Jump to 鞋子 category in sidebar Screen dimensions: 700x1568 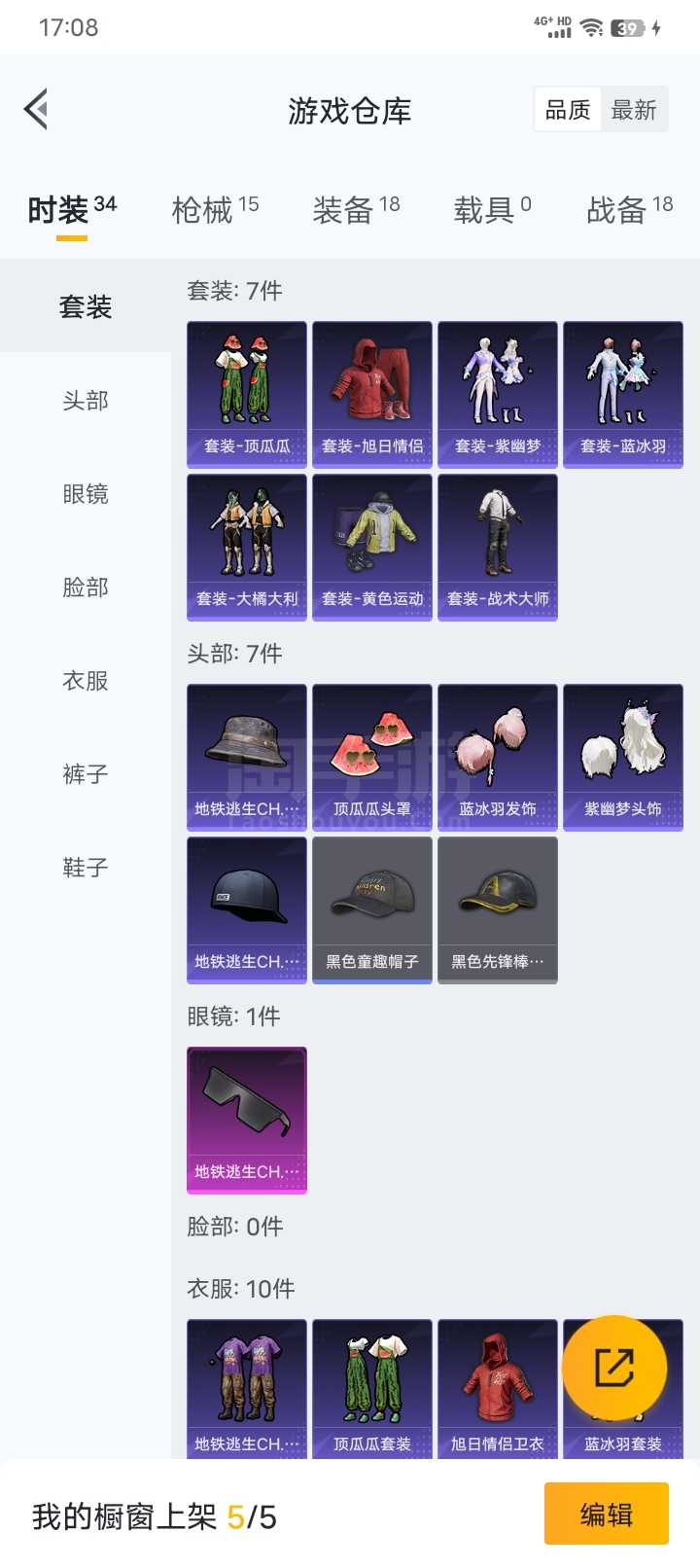click(86, 867)
